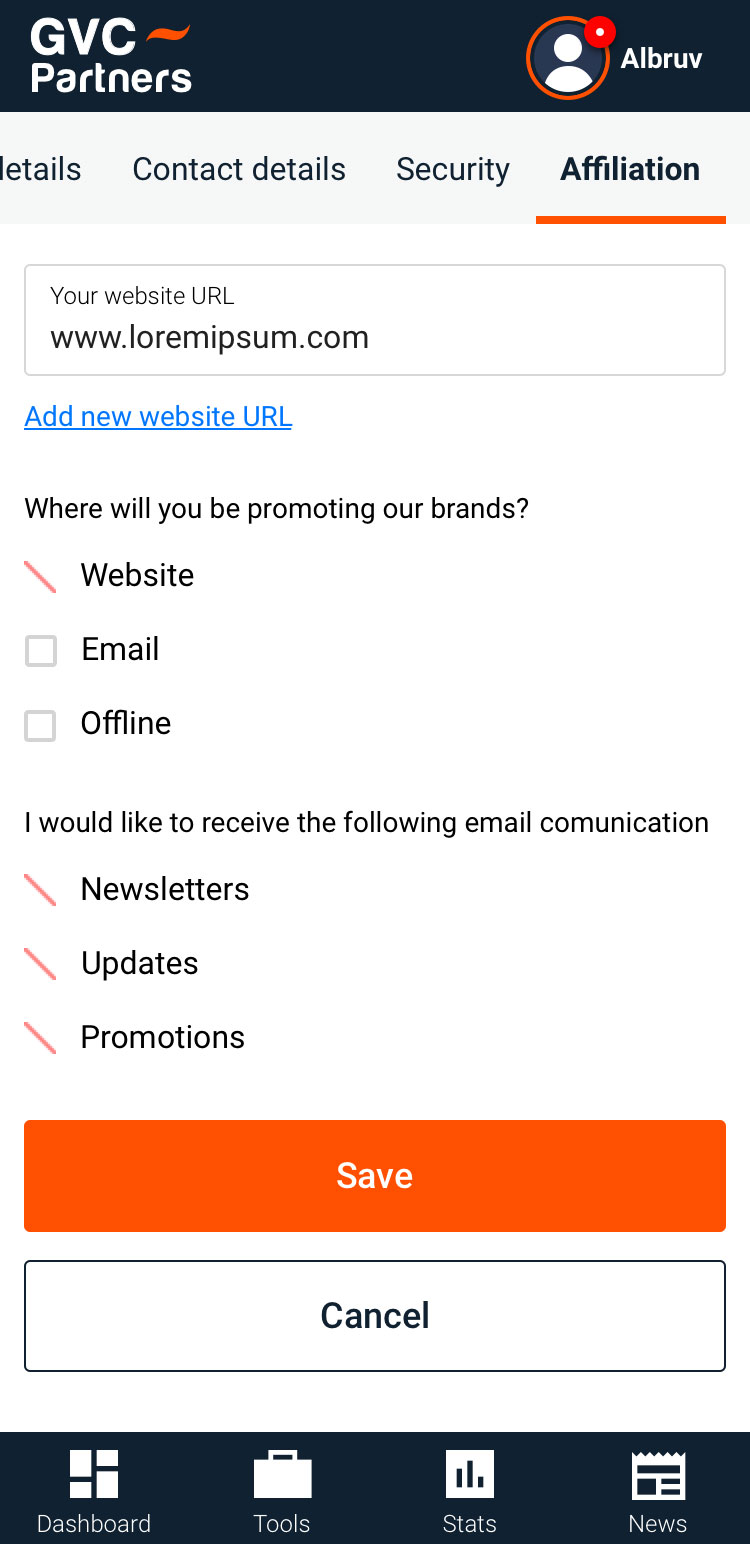Switch to the Security tab
The image size is (750, 1544).
click(x=453, y=169)
